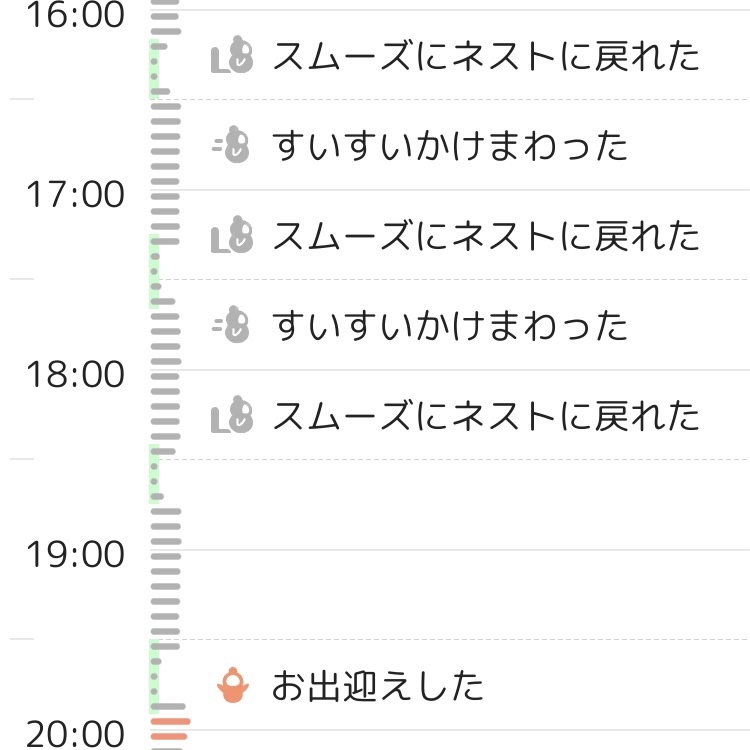Viewport: 750px width, 750px height.
Task: Open the スムーズにネストに戻れた entry after 18:00
Action: (486, 416)
